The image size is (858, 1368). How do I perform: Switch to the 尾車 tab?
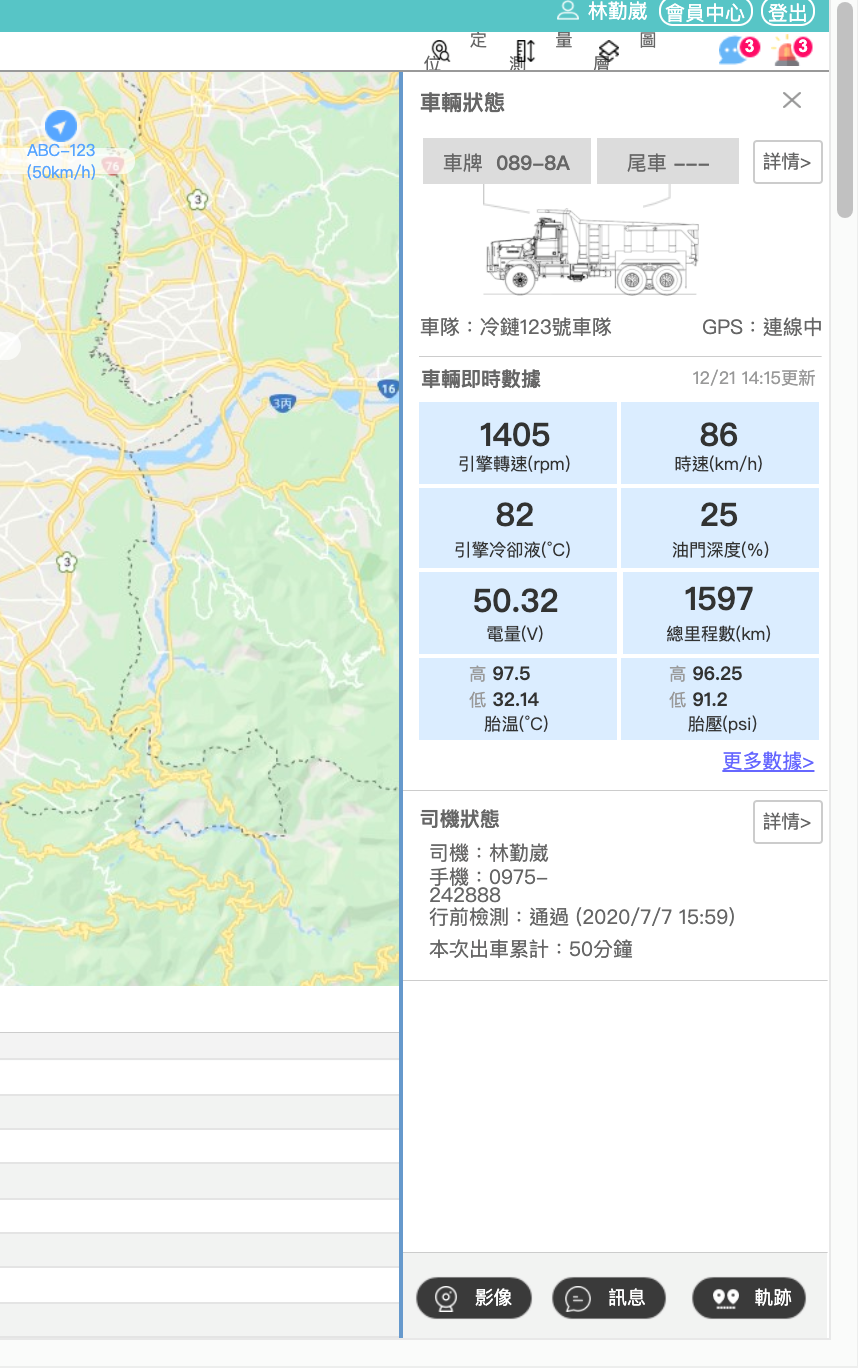[667, 162]
